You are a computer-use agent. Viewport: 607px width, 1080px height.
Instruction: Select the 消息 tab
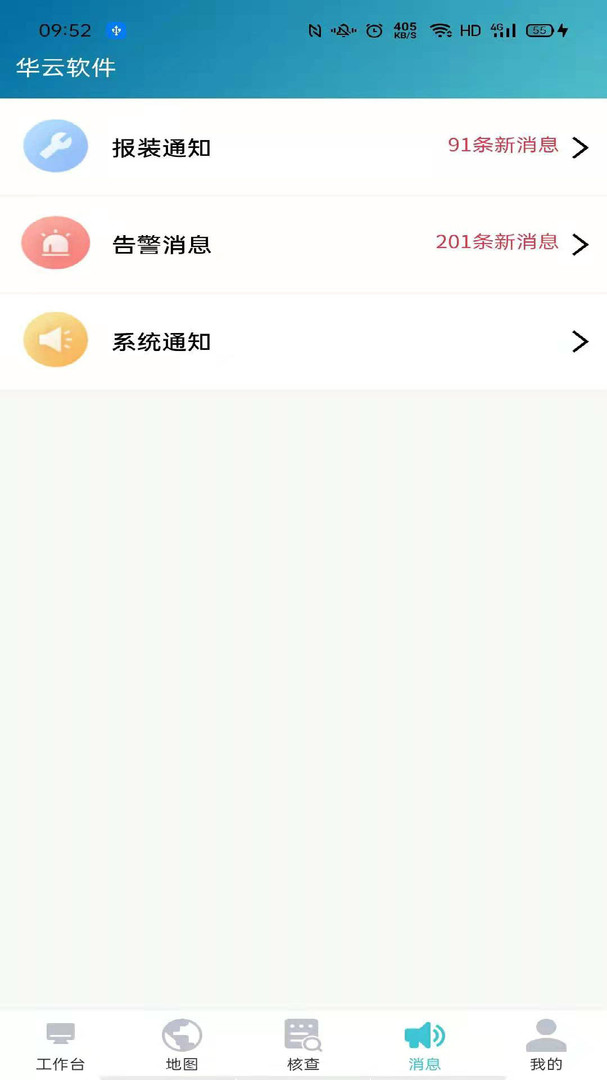[x=424, y=1045]
